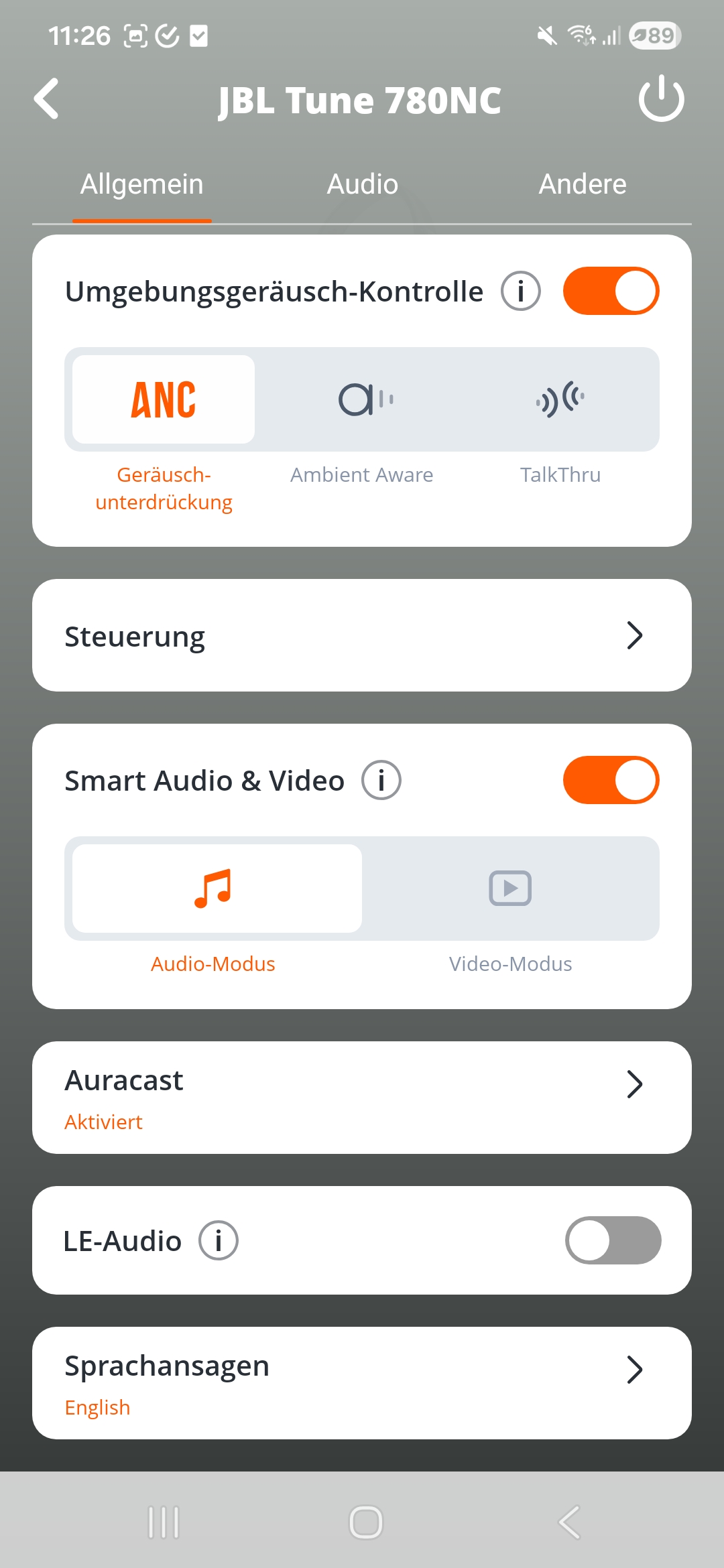724x1568 pixels.
Task: Open the Steuerung settings
Action: (x=362, y=635)
